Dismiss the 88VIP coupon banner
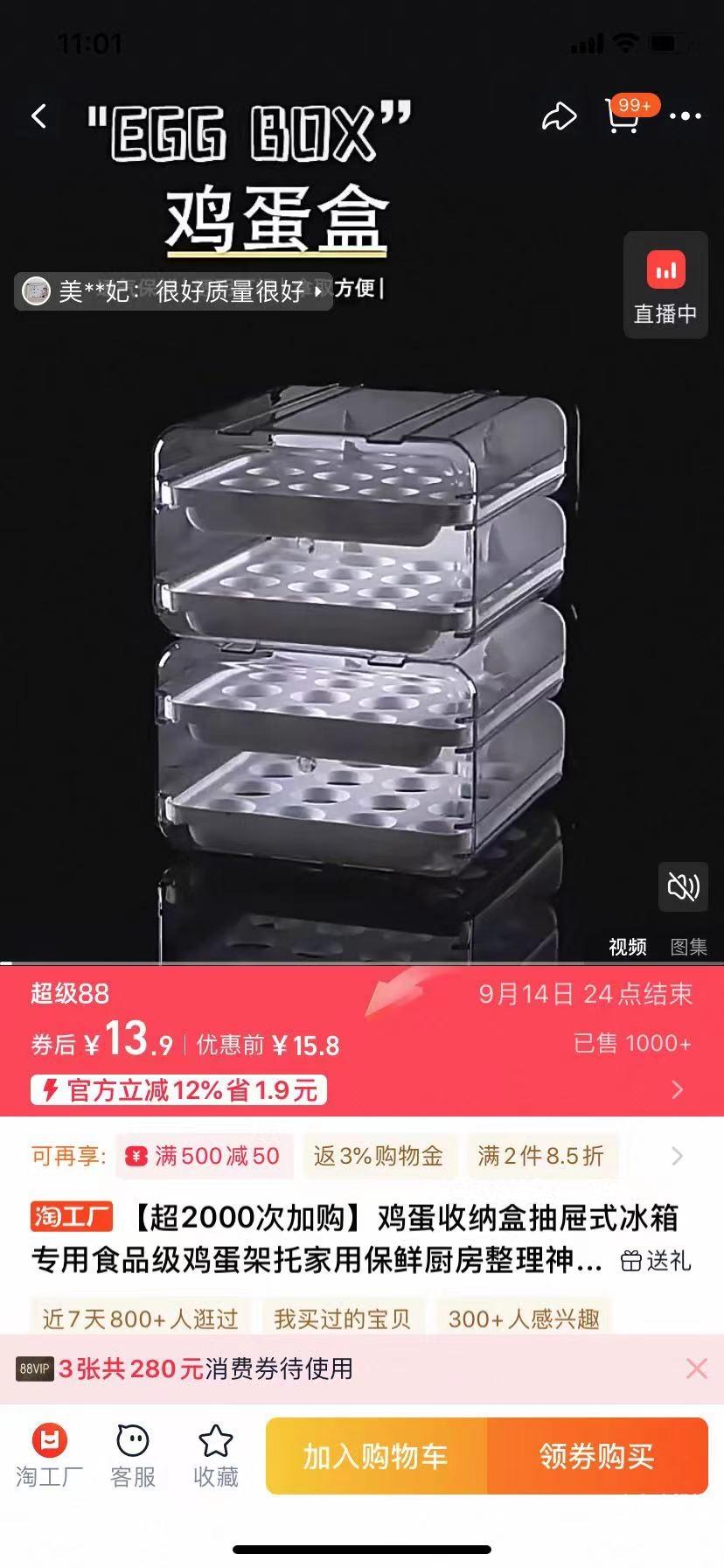 (x=696, y=1368)
